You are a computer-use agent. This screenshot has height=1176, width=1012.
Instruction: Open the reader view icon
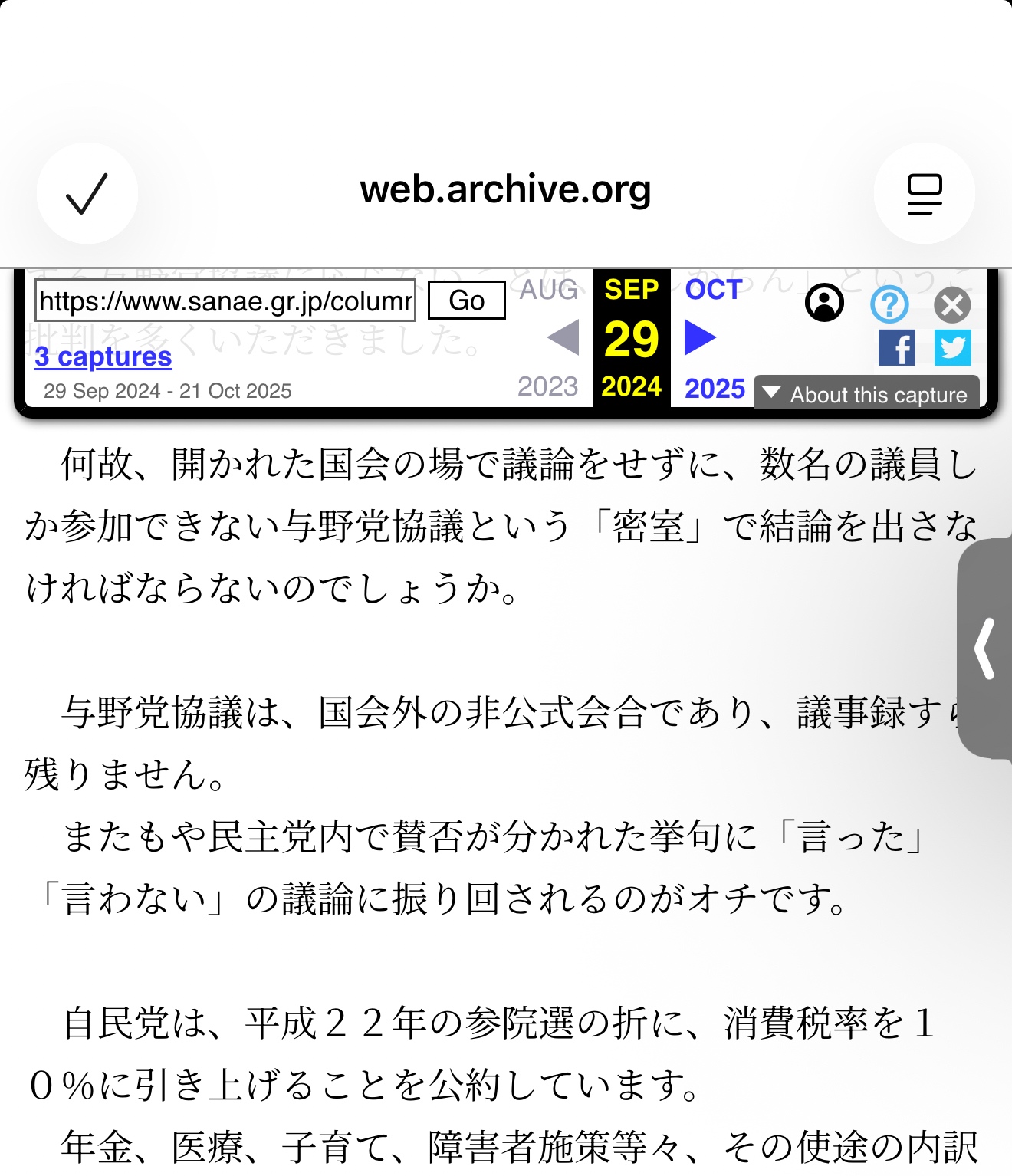[x=924, y=193]
